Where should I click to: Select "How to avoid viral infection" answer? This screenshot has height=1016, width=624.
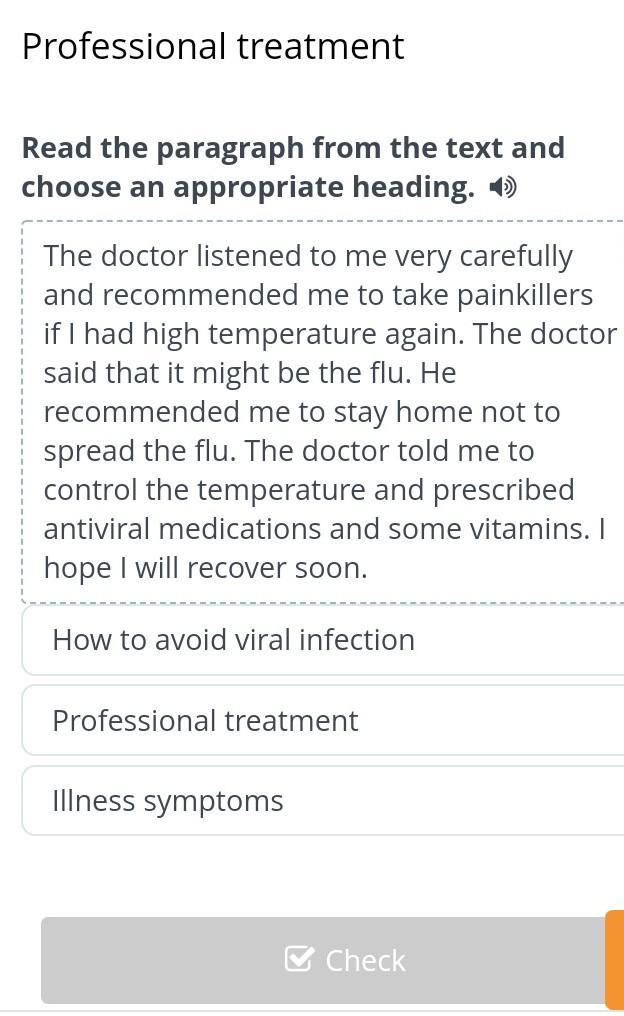coord(320,640)
